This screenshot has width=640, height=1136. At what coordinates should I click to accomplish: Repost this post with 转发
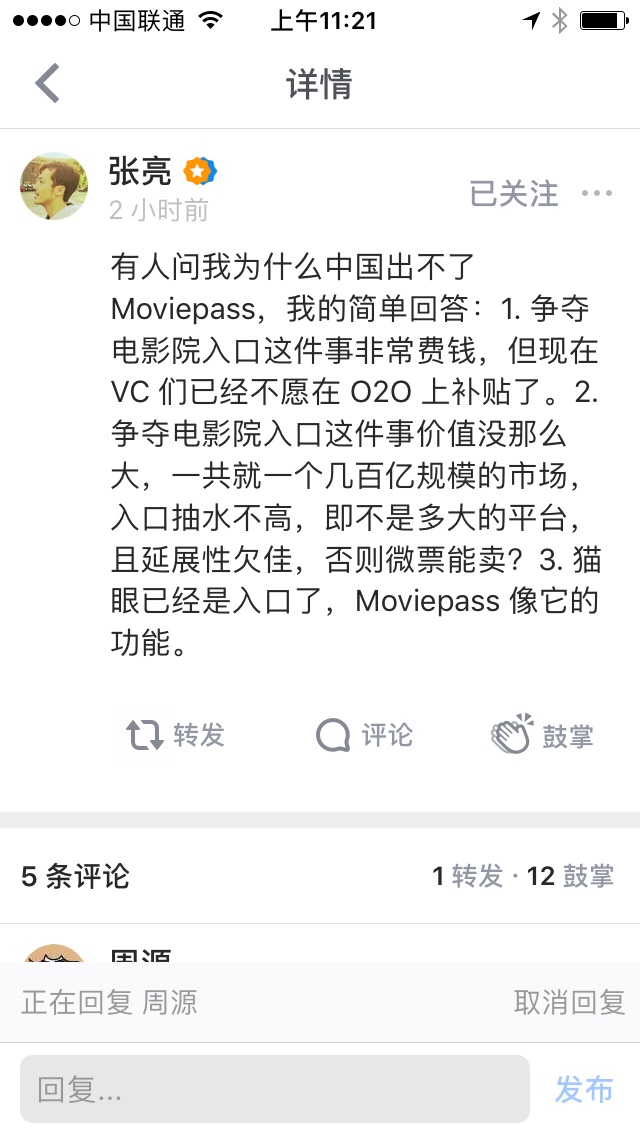pos(175,736)
